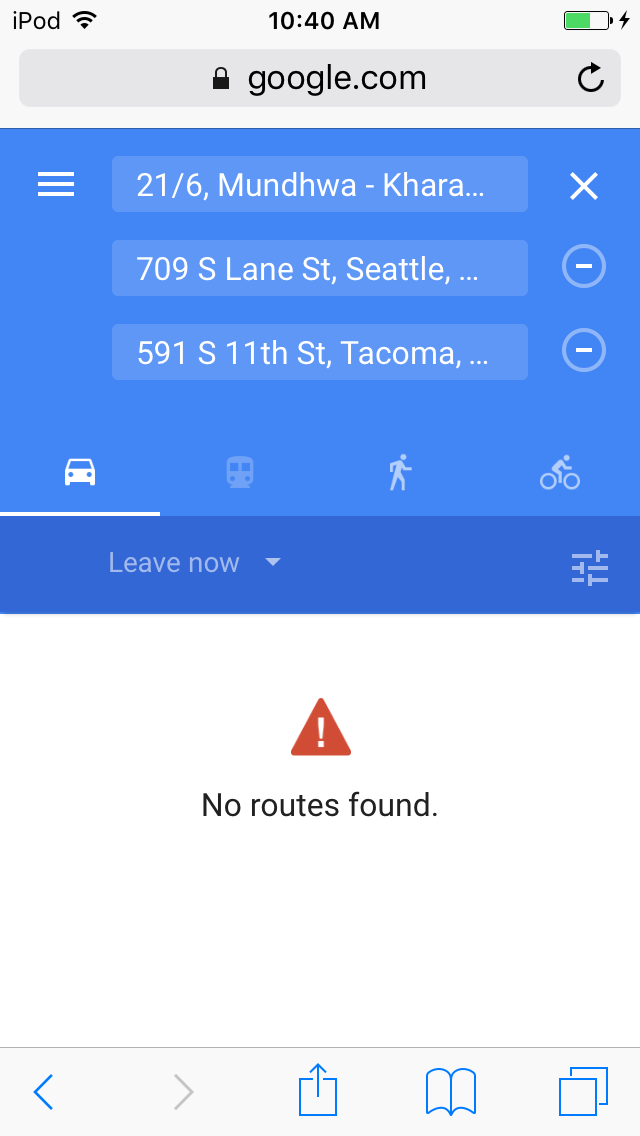Remove the 709 S Lane St stop
The height and width of the screenshot is (1136, 640).
(x=584, y=267)
